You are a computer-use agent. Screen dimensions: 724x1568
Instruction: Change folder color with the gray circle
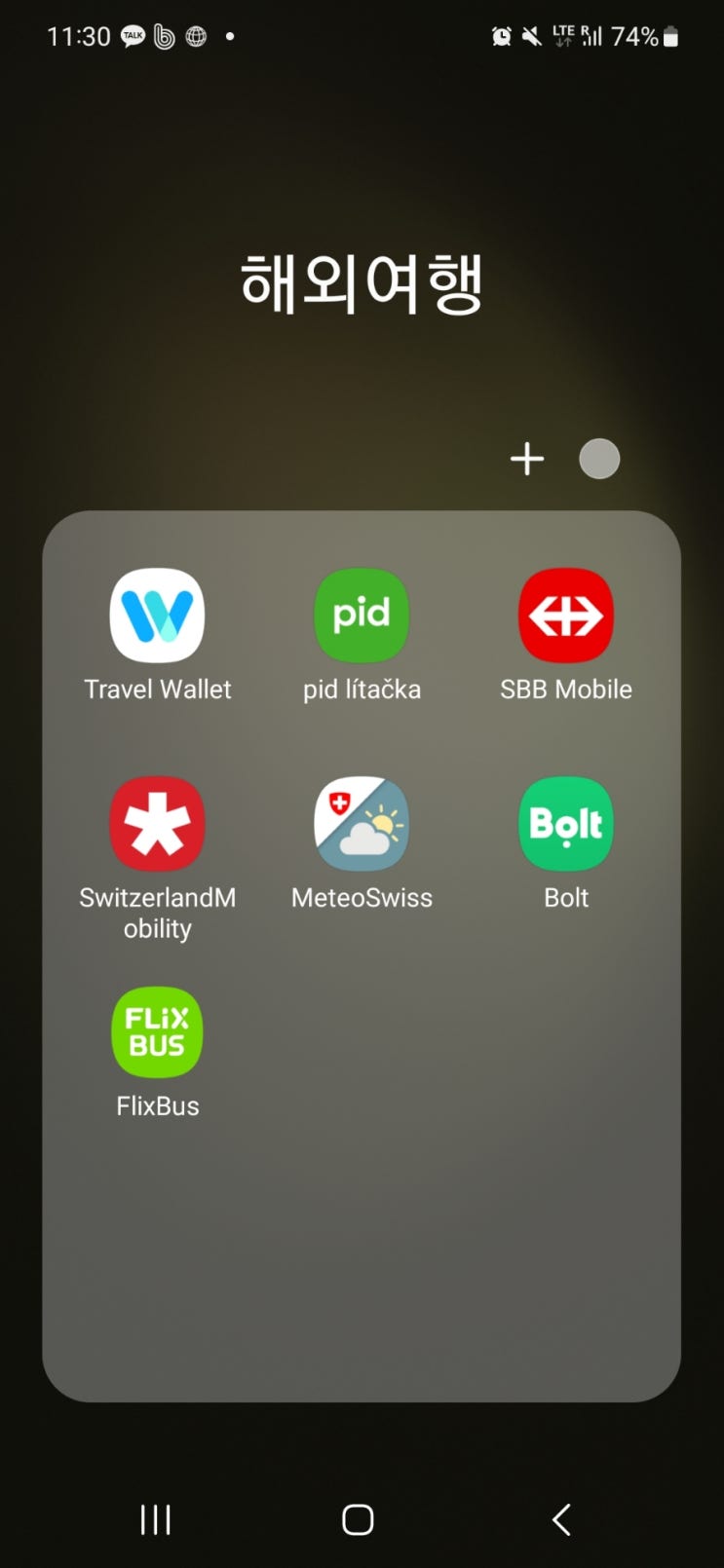click(599, 459)
